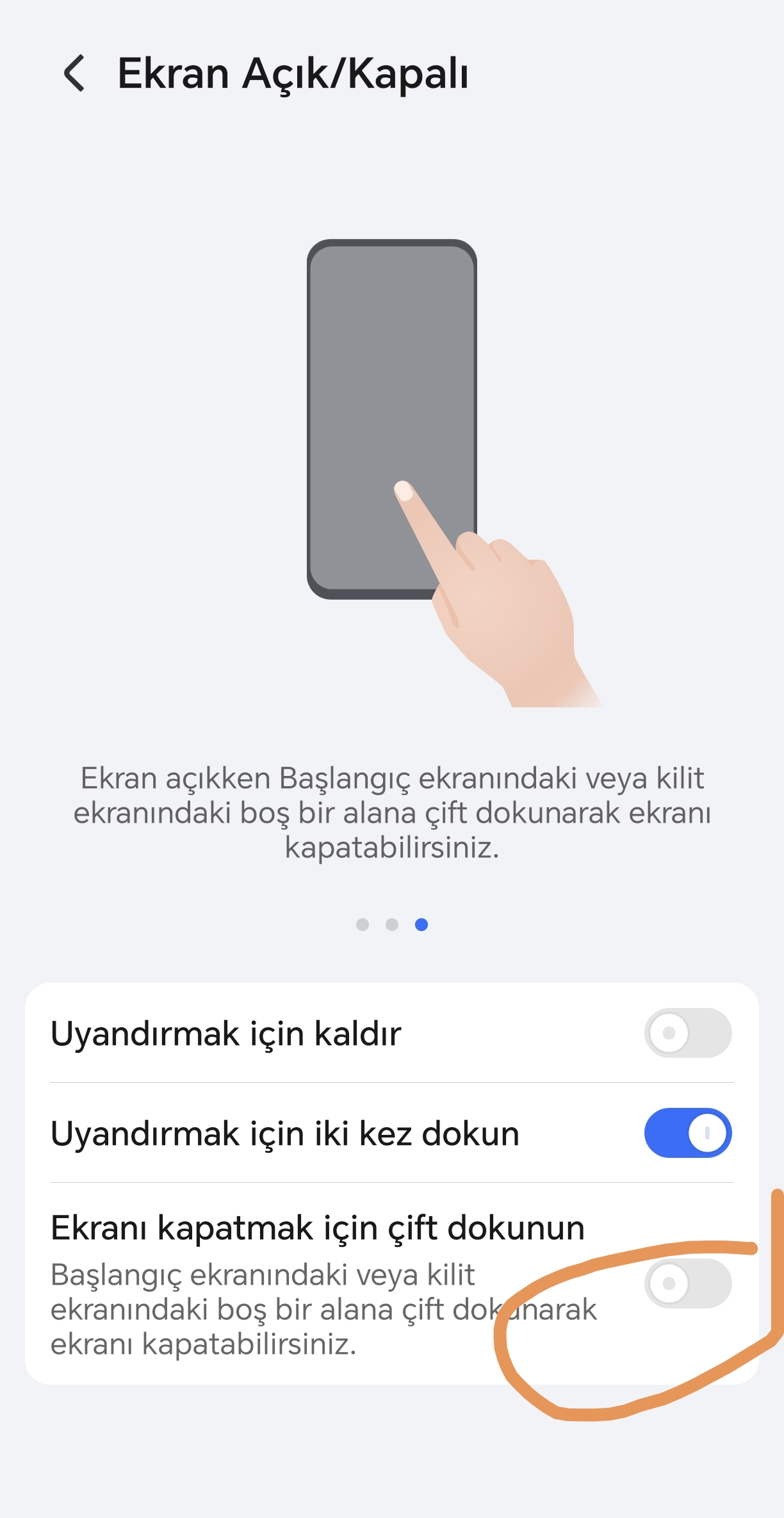Screen dimensions: 784x1518
Task: Enable Uyandırmak için kaldır switch
Action: (x=687, y=1032)
